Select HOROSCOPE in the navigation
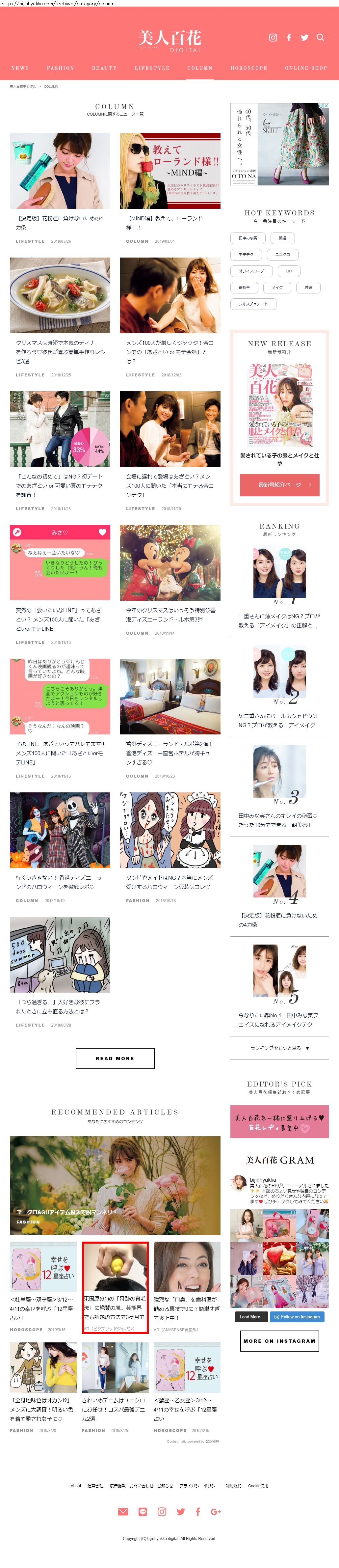Viewport: 339px width, 1568px height. coord(248,68)
